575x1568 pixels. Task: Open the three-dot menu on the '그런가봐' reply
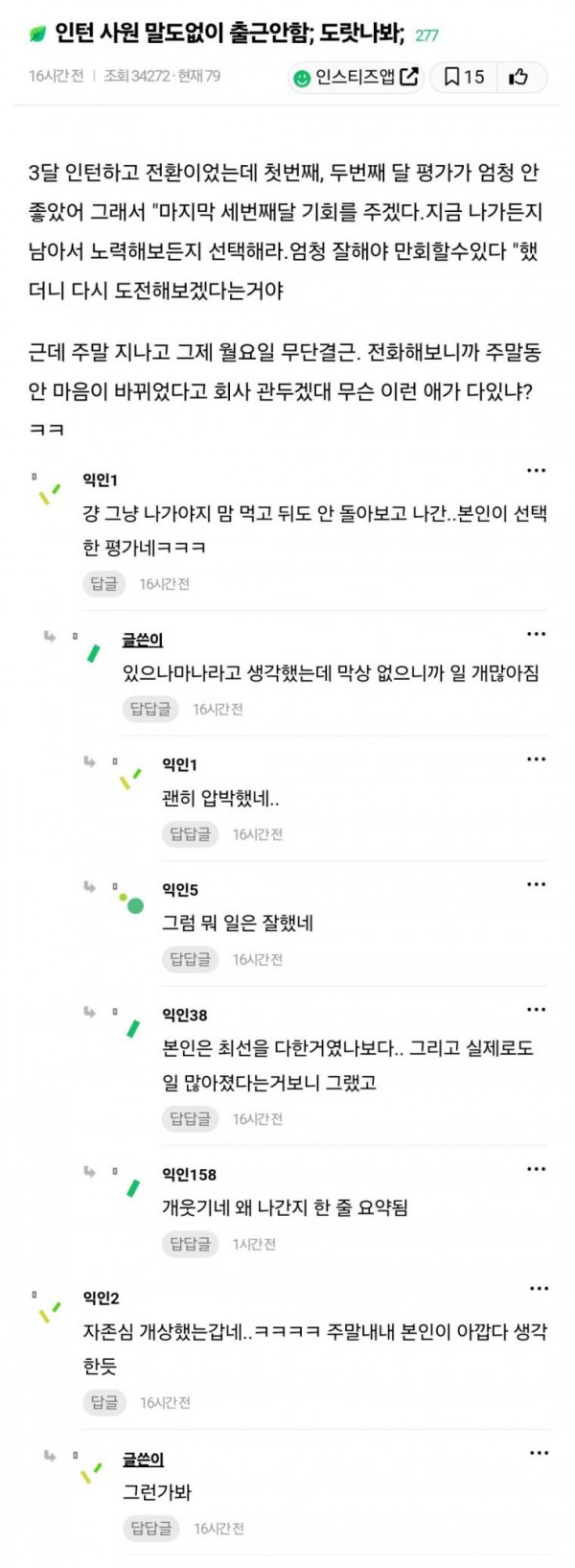tap(539, 1454)
